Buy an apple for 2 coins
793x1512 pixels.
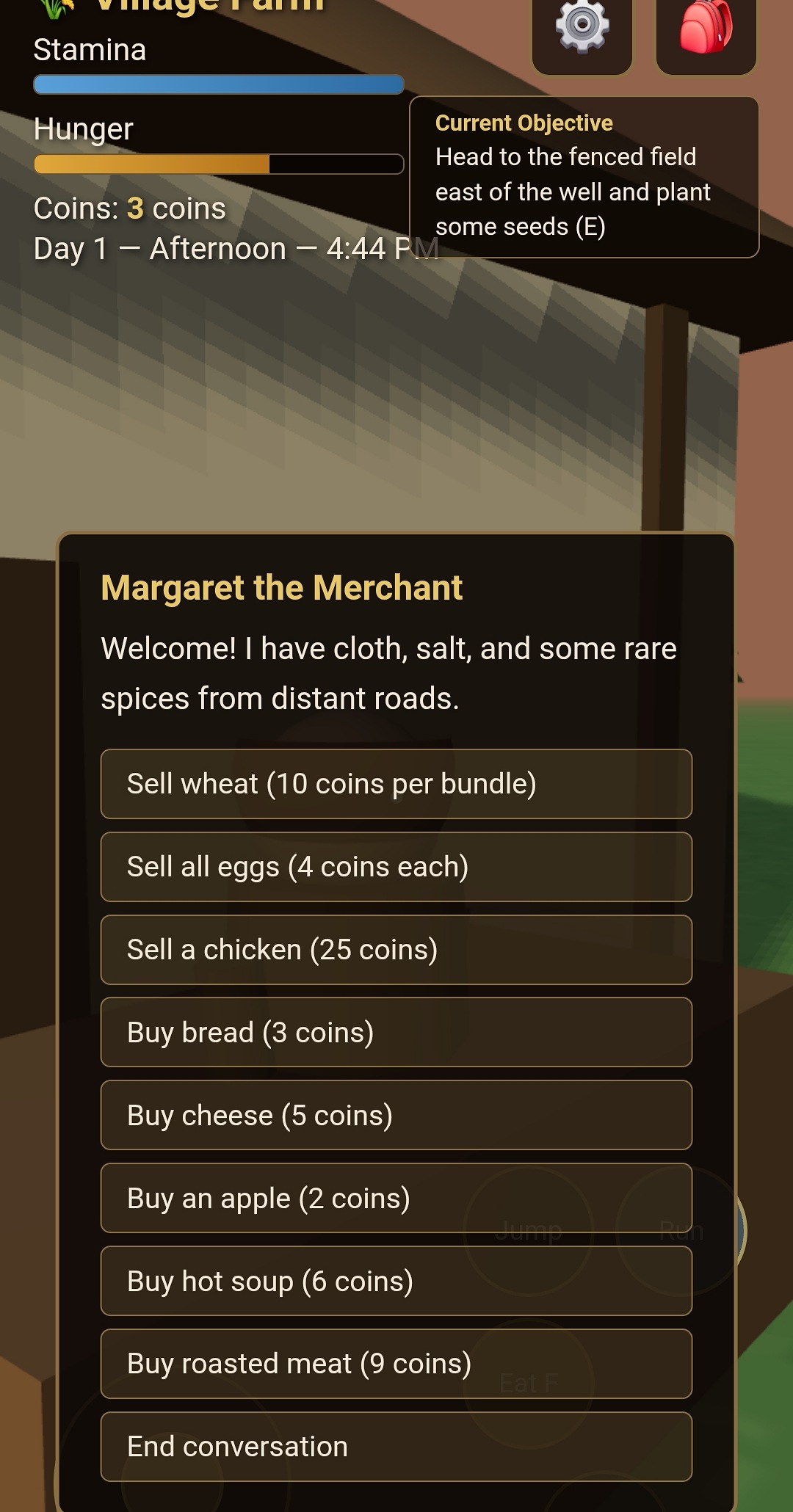click(x=396, y=1198)
